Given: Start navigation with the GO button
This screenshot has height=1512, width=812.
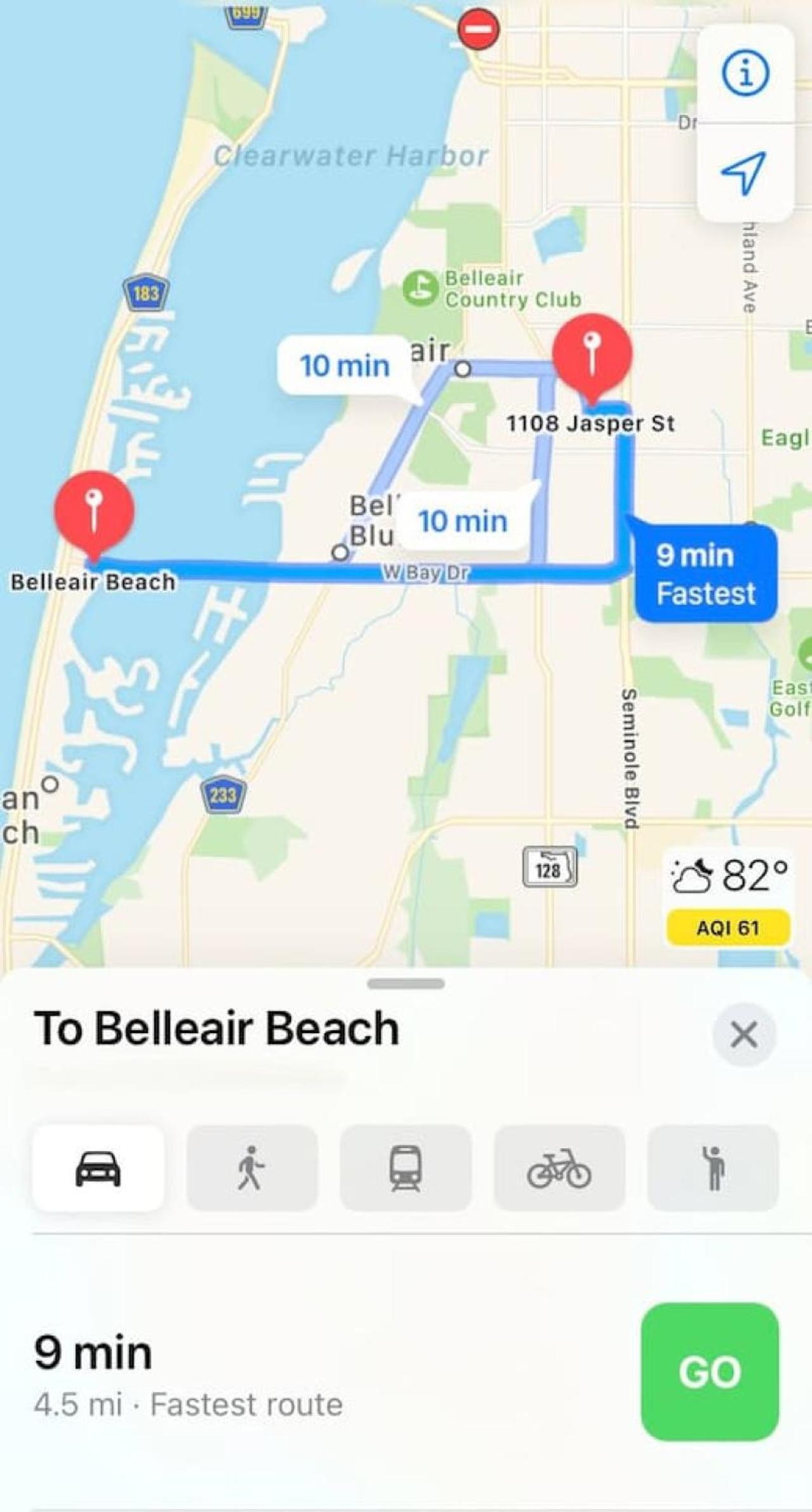Looking at the screenshot, I should 710,1372.
